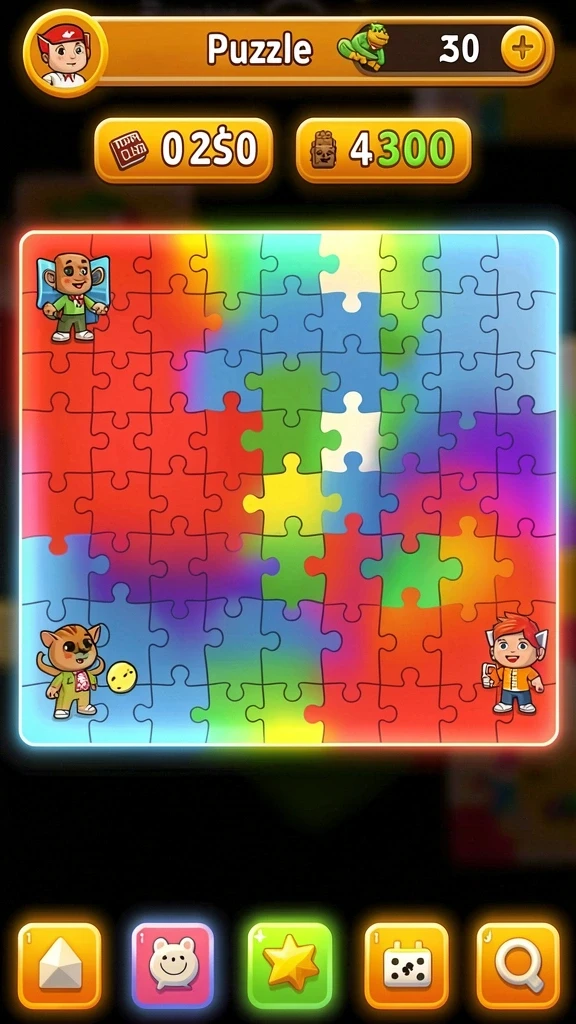Use the magnifying glass hint

pyautogui.click(x=518, y=965)
